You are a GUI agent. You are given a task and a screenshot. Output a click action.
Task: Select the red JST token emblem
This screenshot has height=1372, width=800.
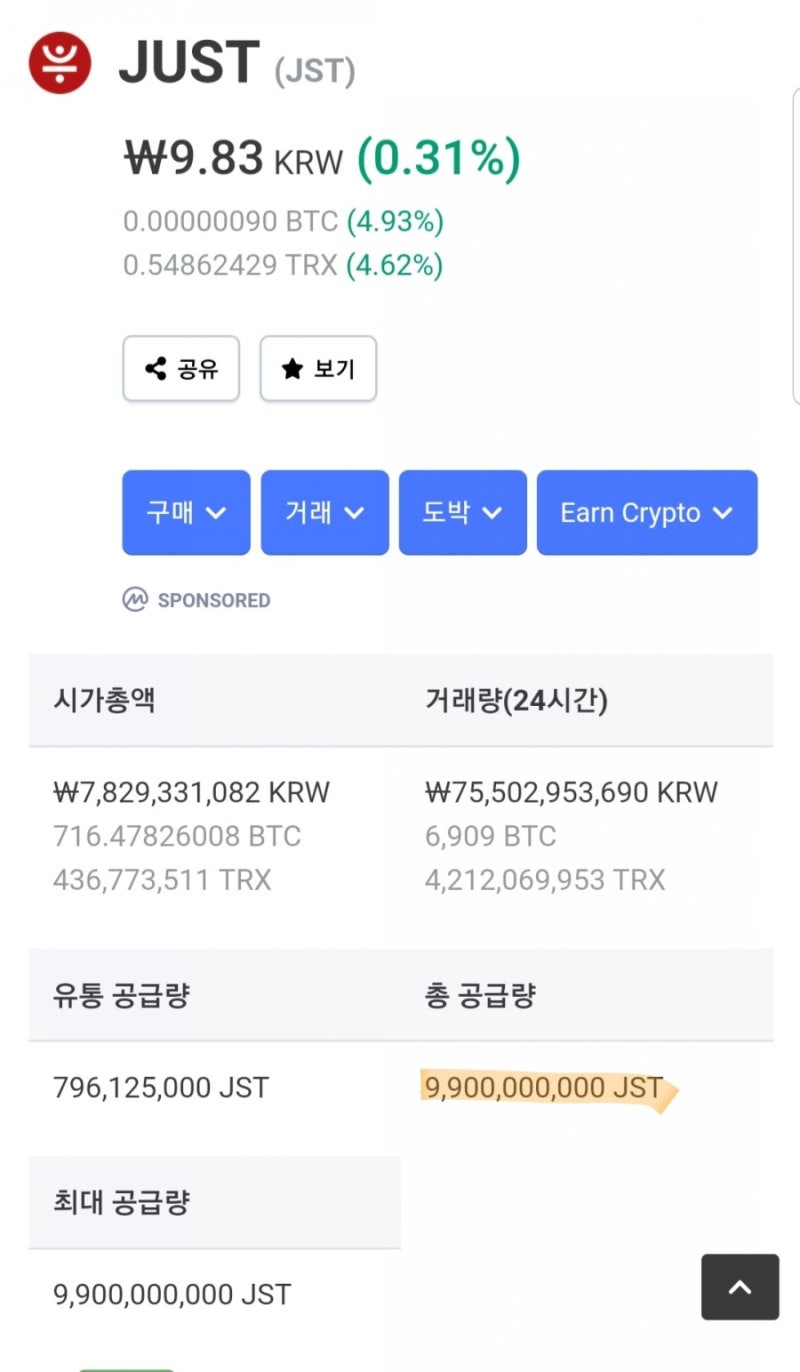59,62
